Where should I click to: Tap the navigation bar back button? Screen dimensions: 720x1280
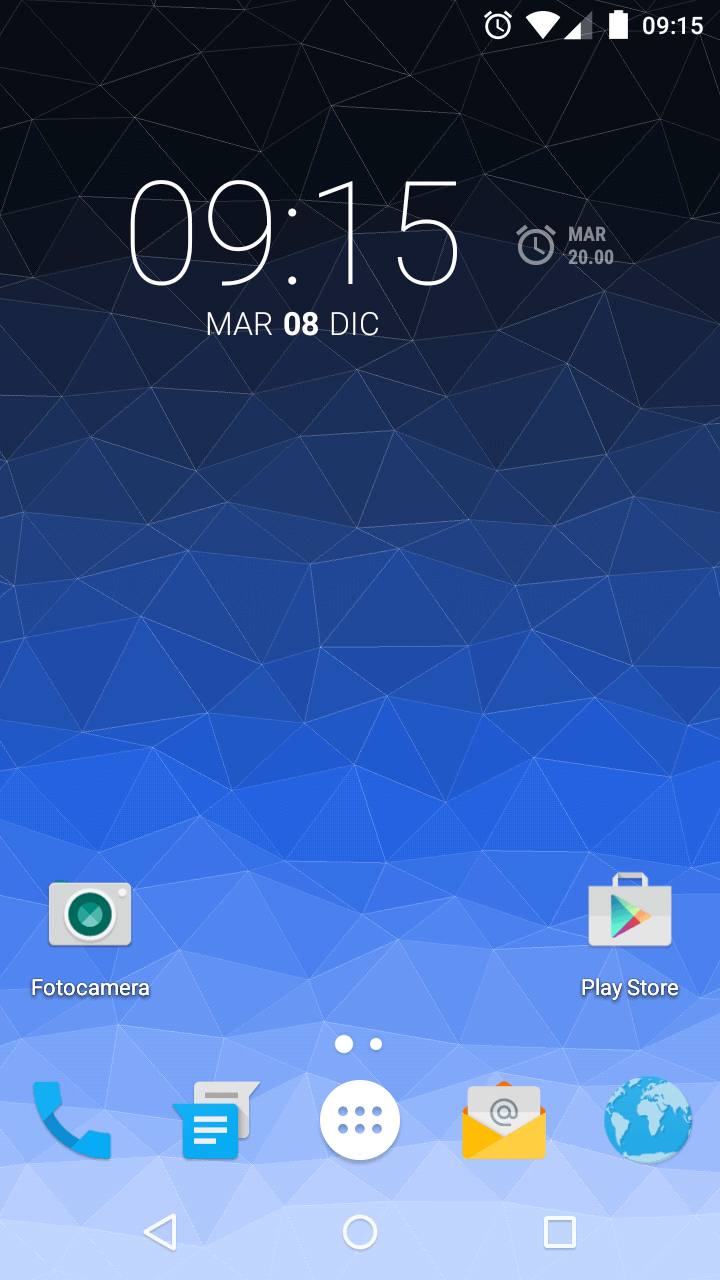coord(160,1232)
